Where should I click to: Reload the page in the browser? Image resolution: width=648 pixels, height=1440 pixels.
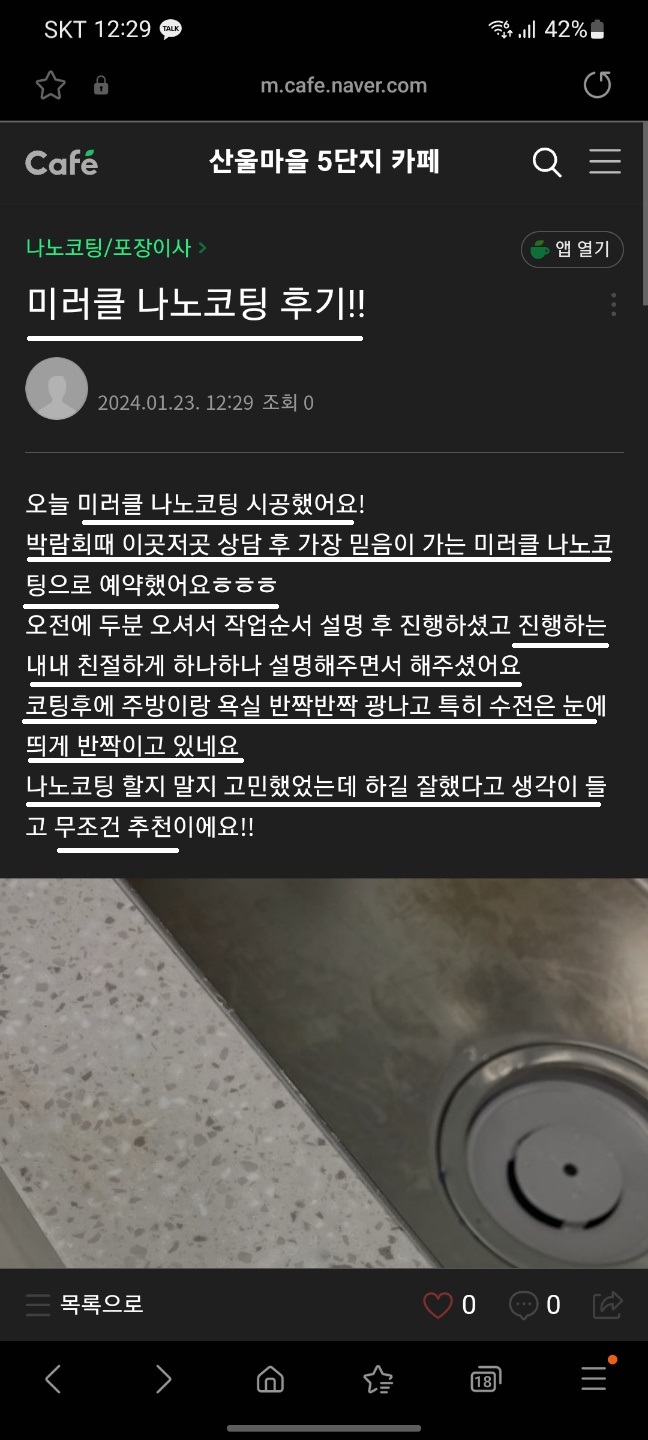click(597, 85)
